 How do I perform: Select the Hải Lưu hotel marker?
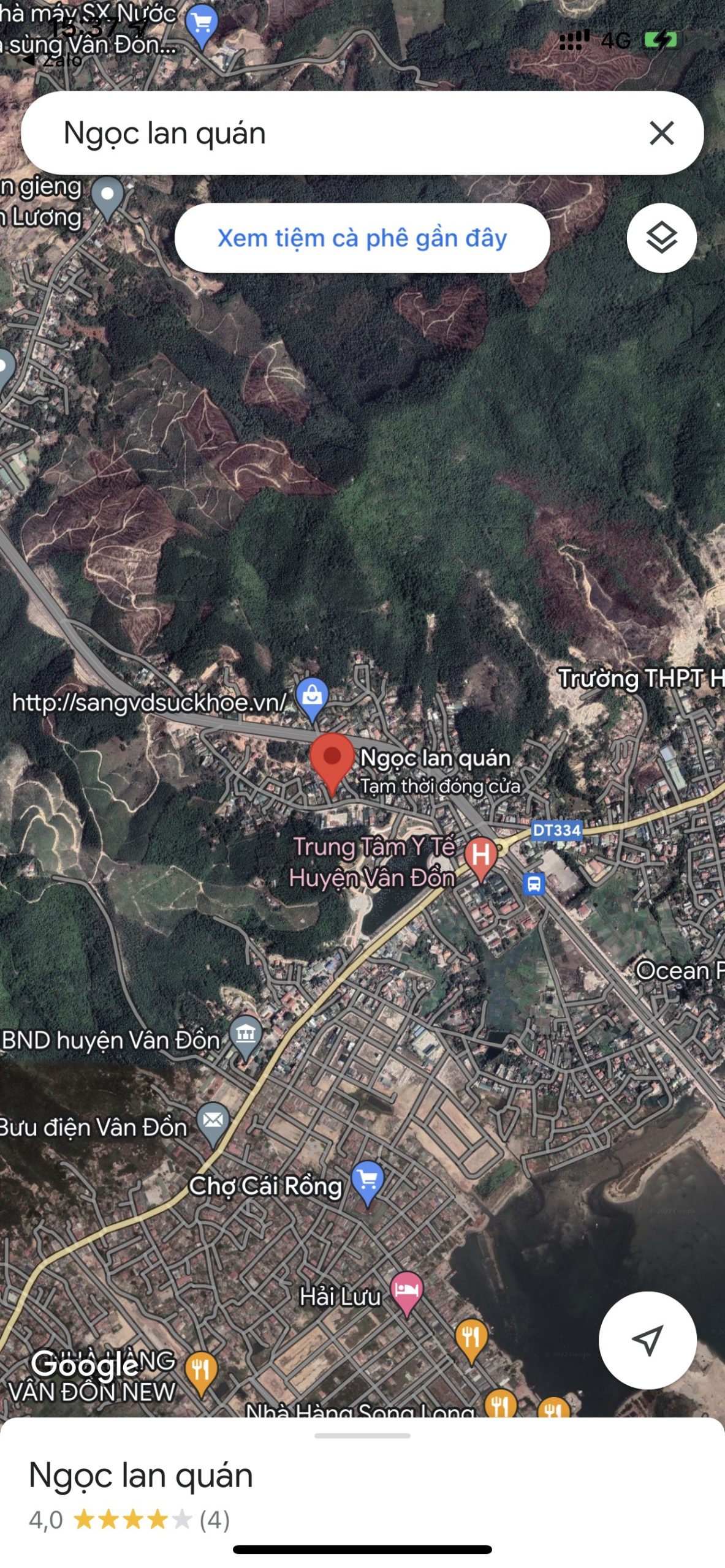click(406, 1289)
